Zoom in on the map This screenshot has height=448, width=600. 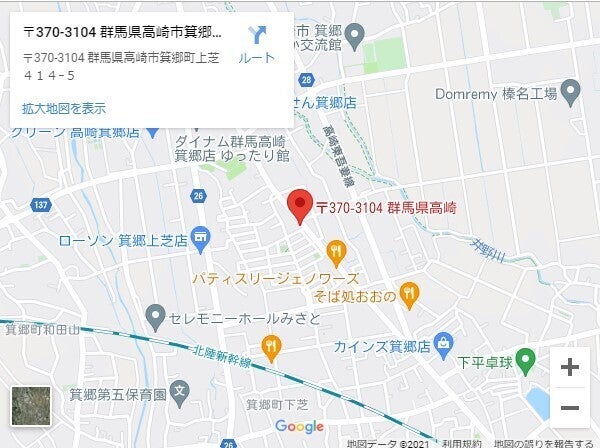tap(569, 367)
